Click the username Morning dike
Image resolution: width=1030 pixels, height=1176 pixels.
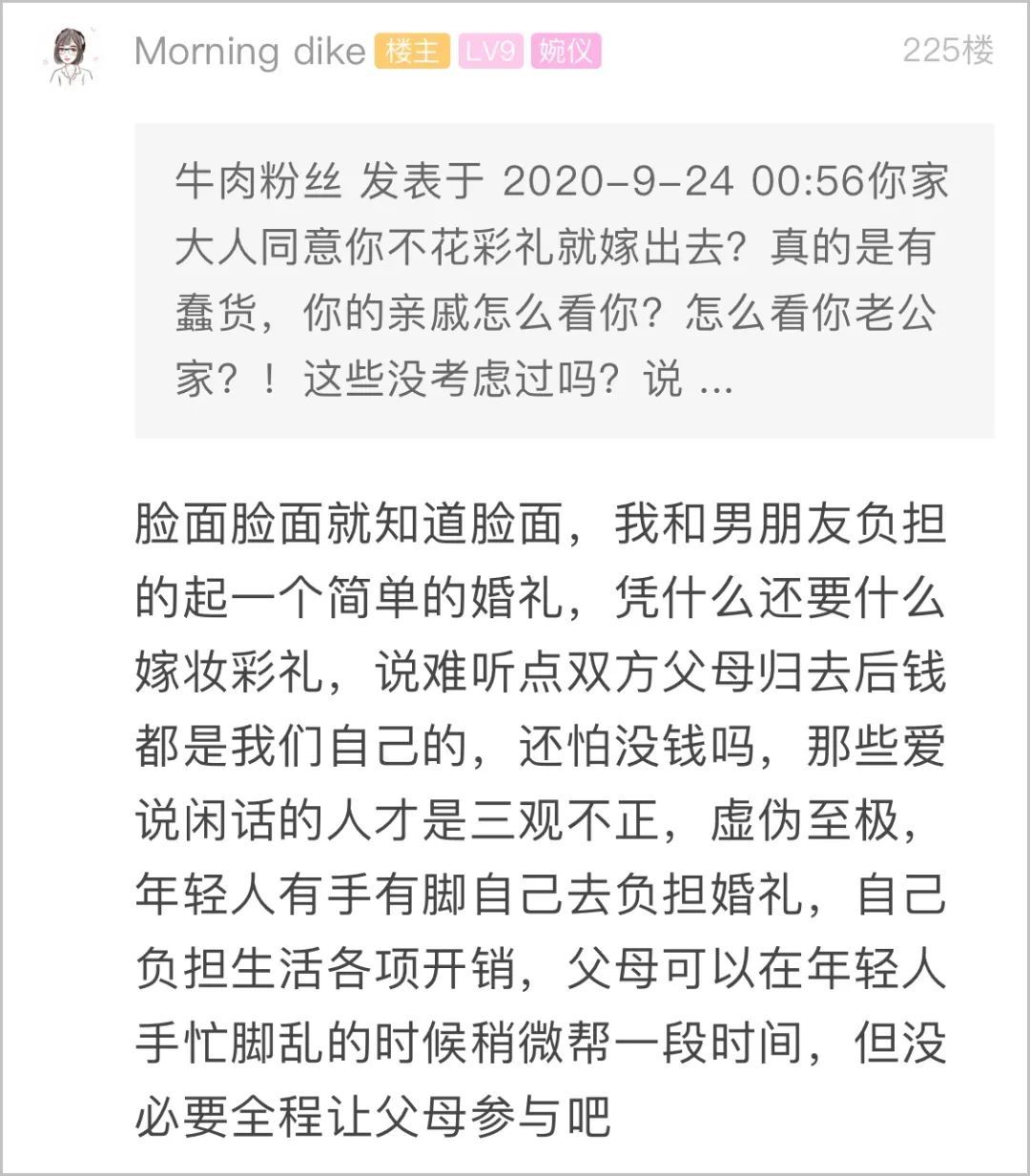[x=248, y=54]
